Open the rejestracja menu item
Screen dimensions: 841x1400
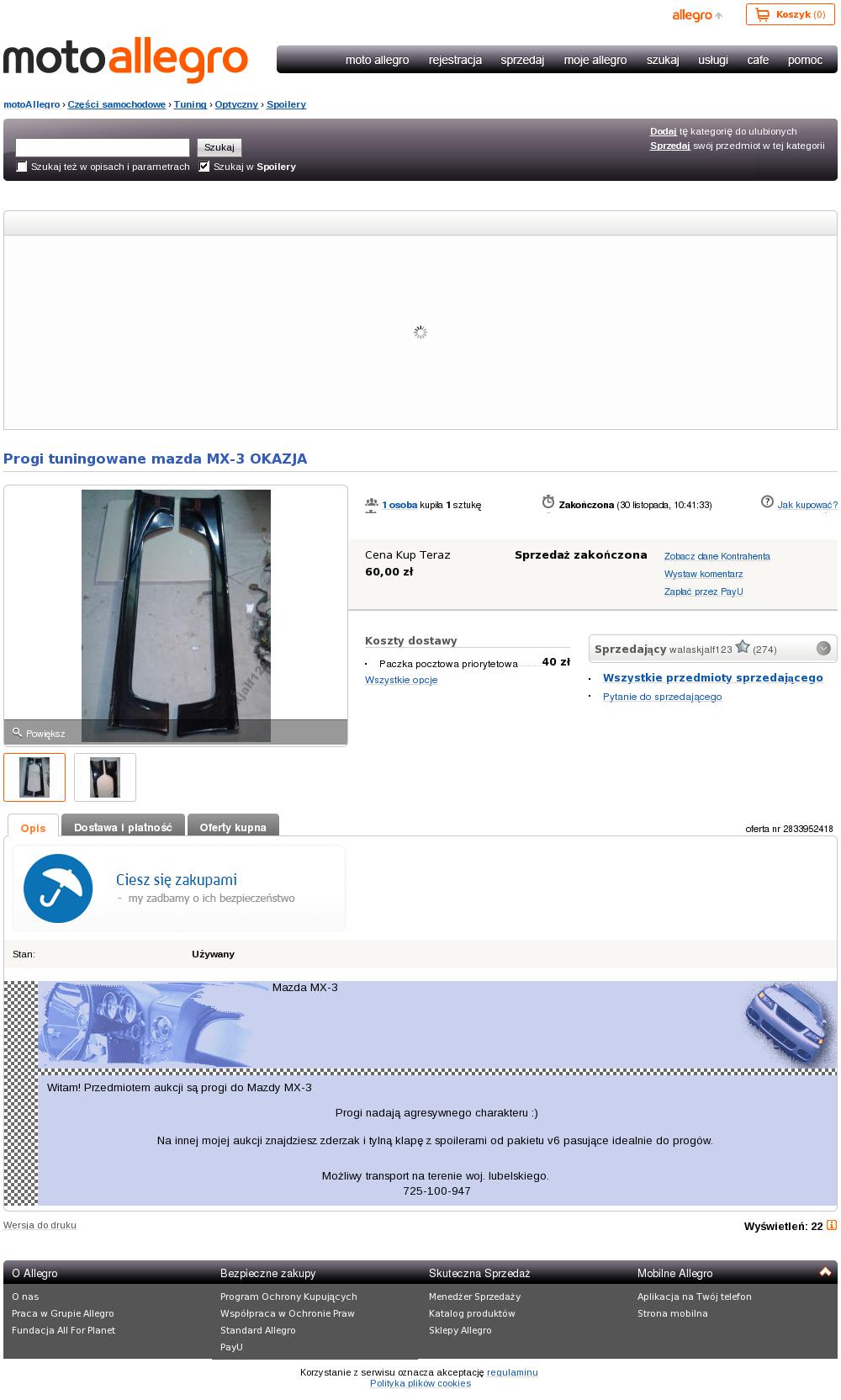[x=455, y=60]
